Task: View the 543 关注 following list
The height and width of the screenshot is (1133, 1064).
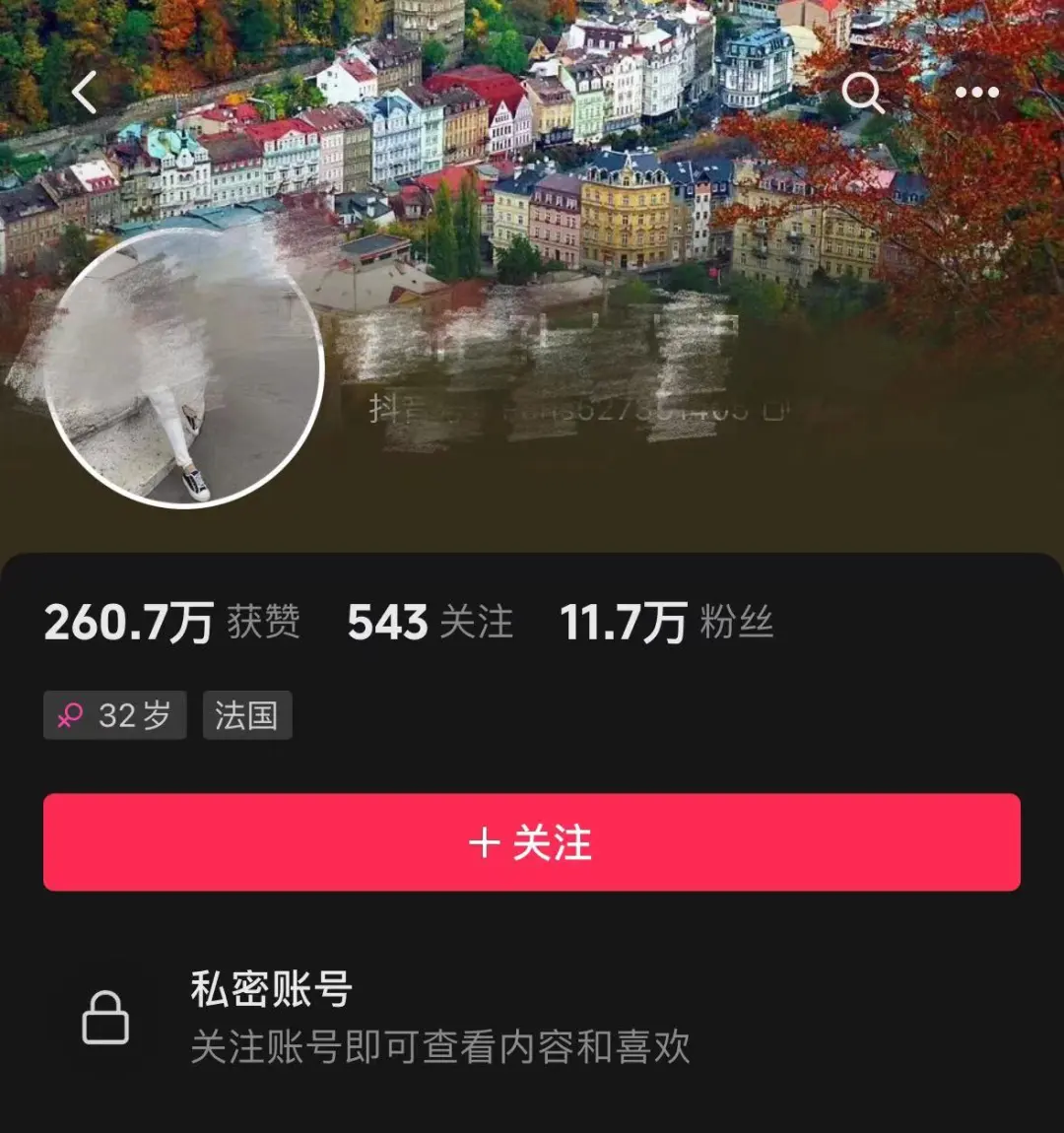Action: pos(431,623)
